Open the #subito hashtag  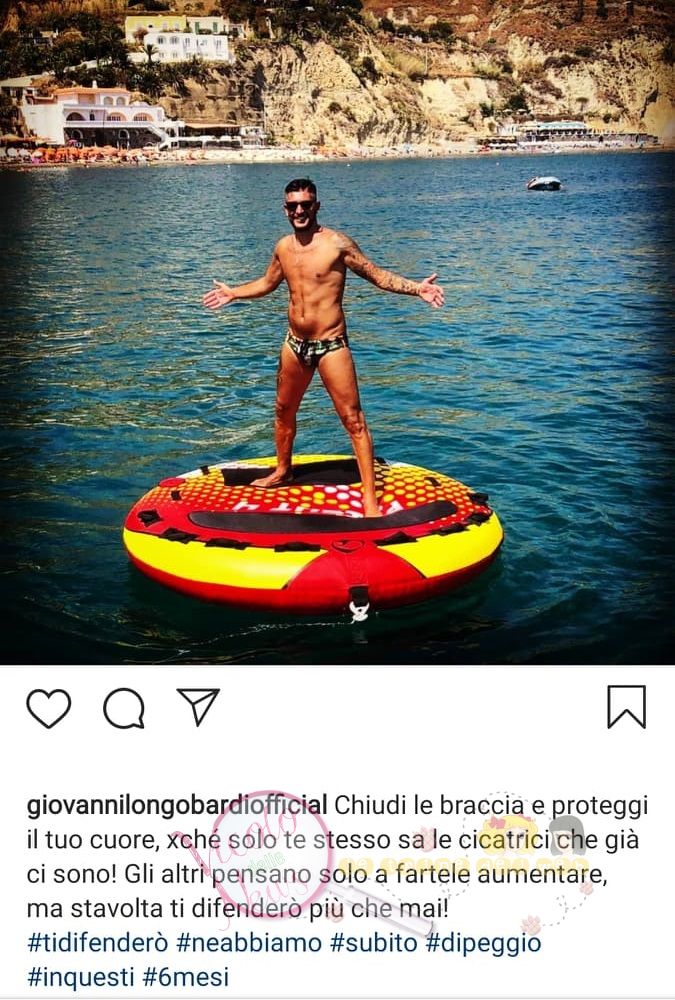coord(373,942)
